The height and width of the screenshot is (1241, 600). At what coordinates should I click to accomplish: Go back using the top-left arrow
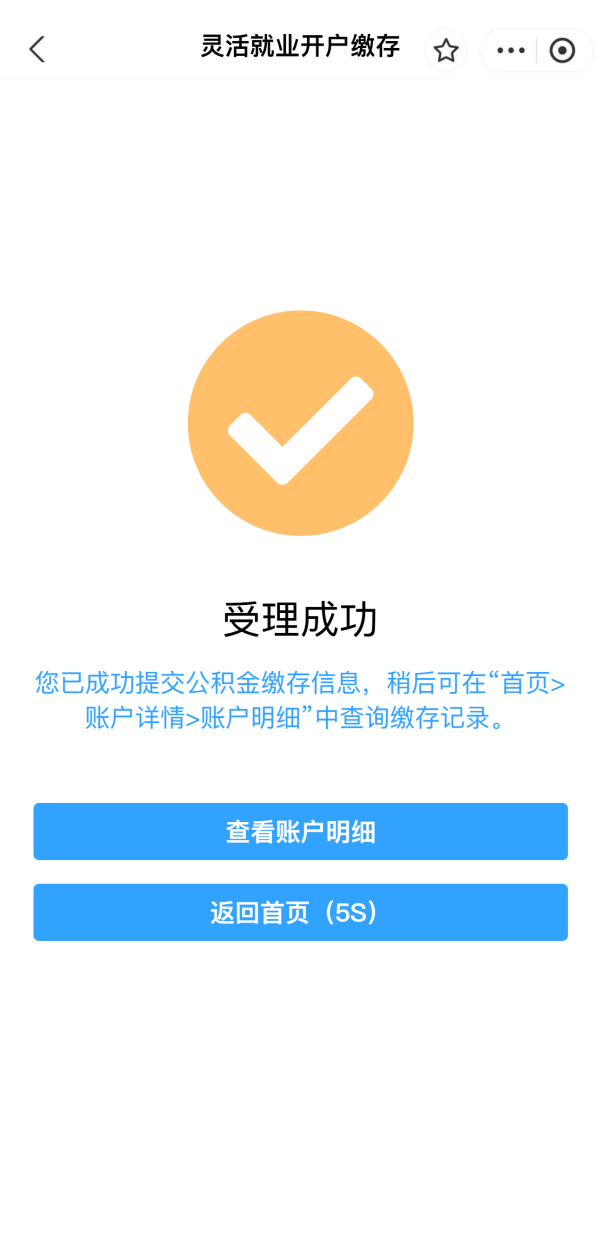(x=37, y=49)
